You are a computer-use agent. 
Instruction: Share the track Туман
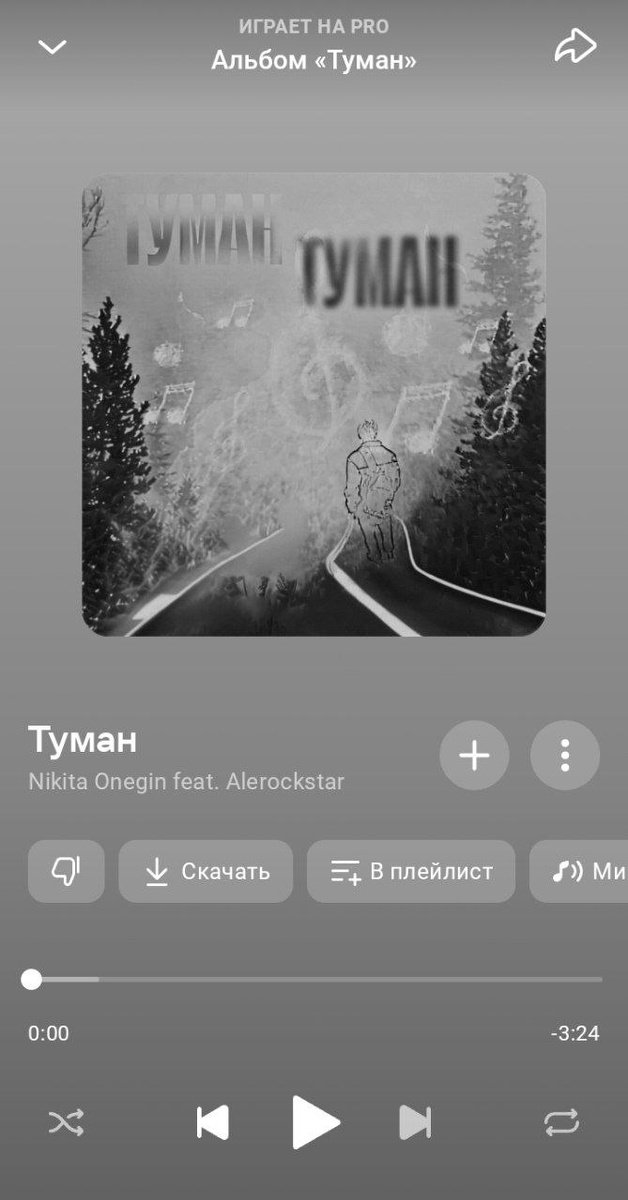tap(575, 46)
